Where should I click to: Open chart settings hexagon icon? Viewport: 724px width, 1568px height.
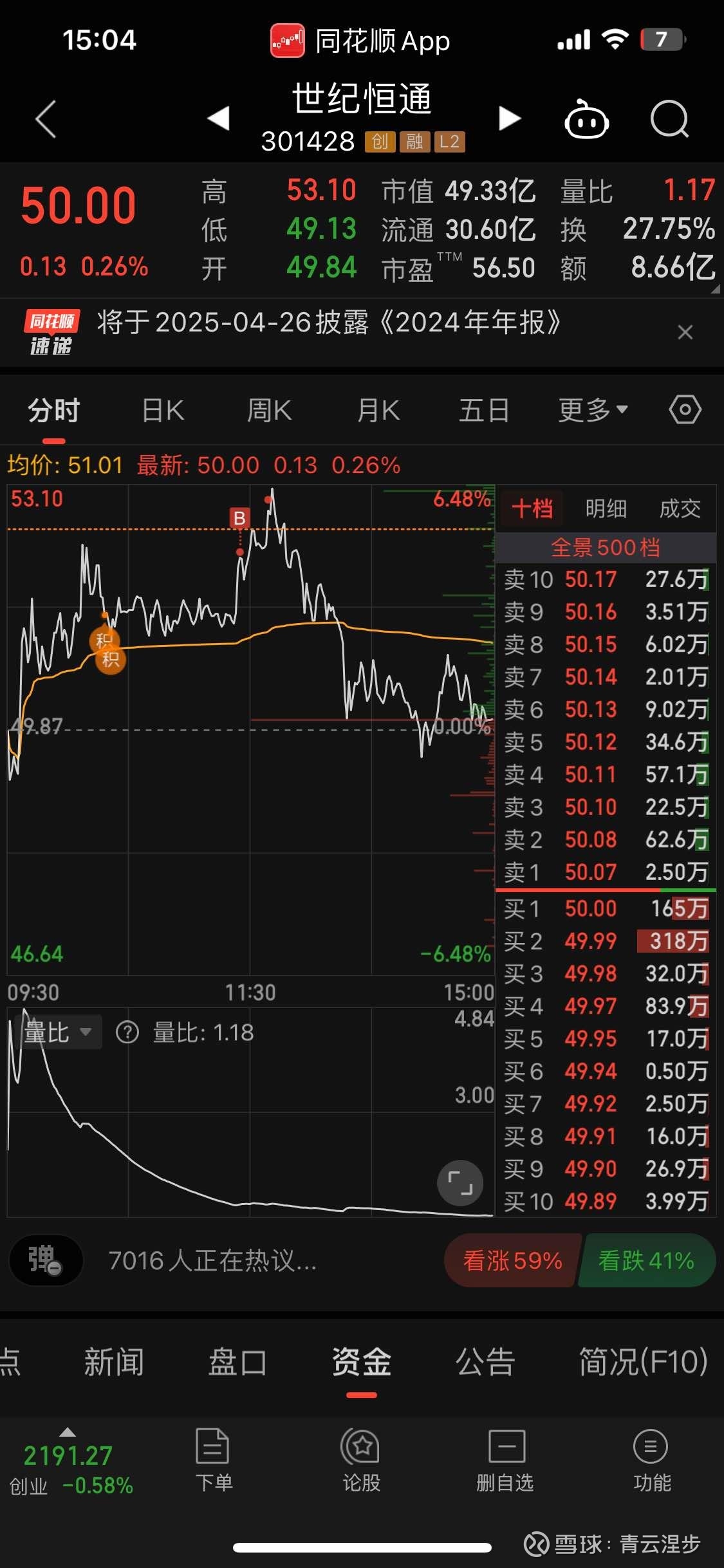pos(685,410)
